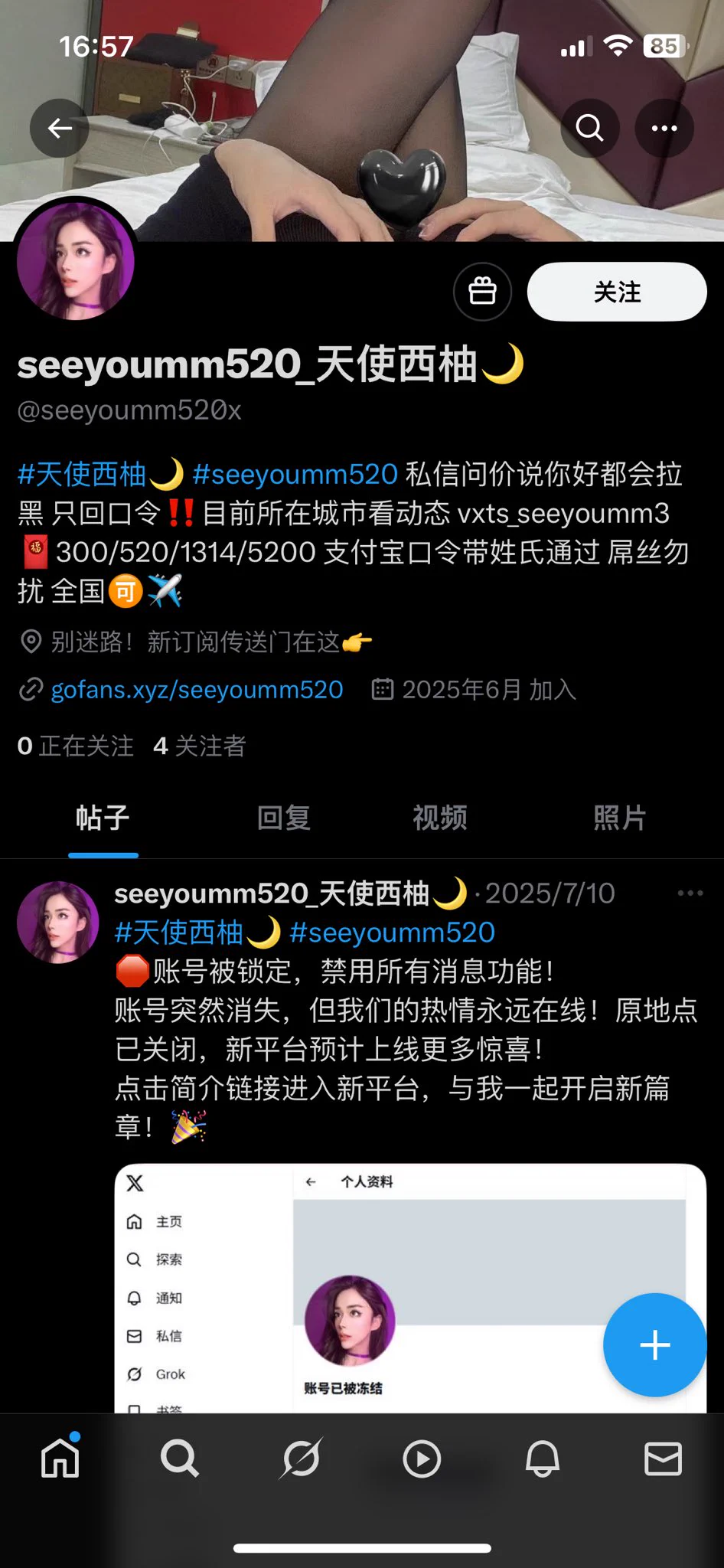Open the Grok tab in bottom bar
Viewport: 724px width, 1568px height.
click(301, 1459)
